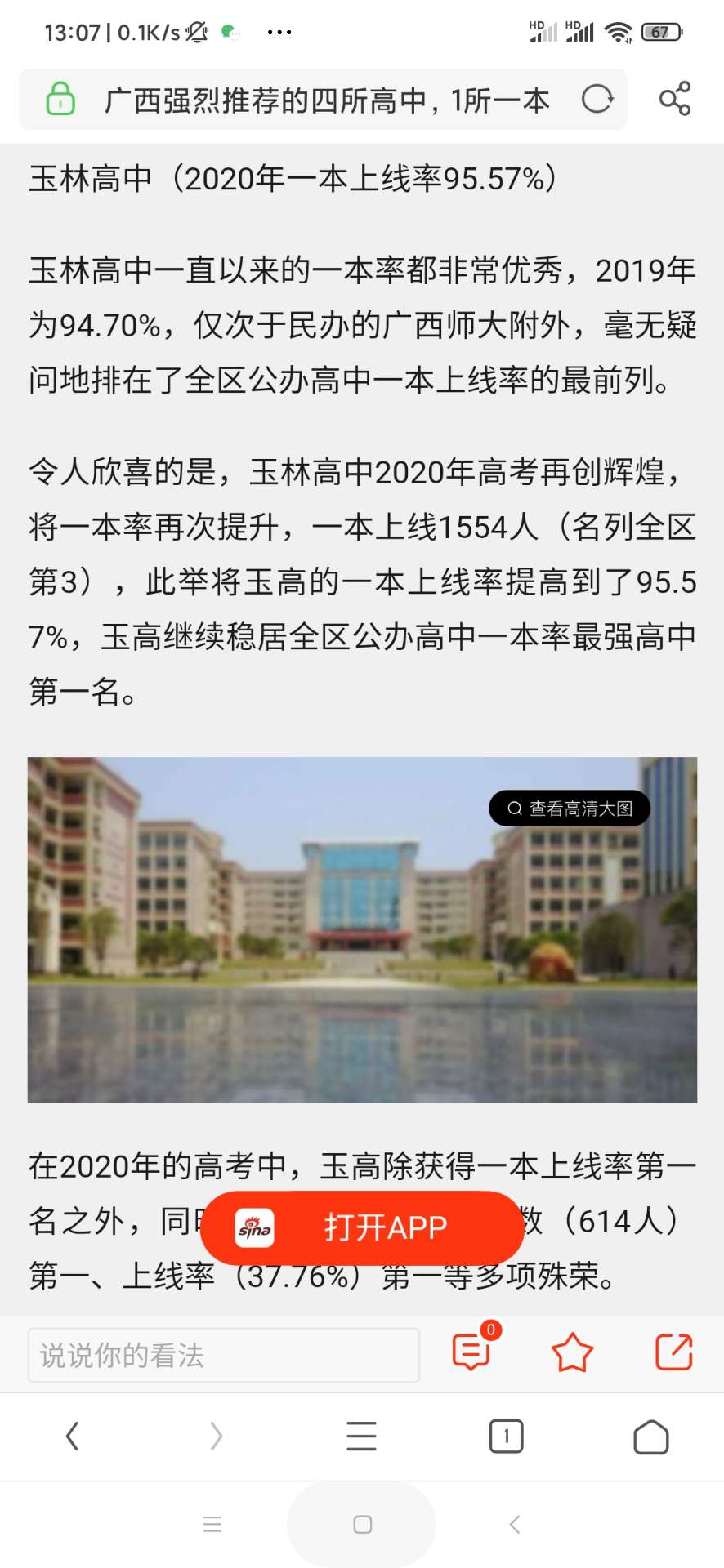Tap the red share-out icon in comment bar
This screenshot has width=724, height=1568.
point(674,1352)
